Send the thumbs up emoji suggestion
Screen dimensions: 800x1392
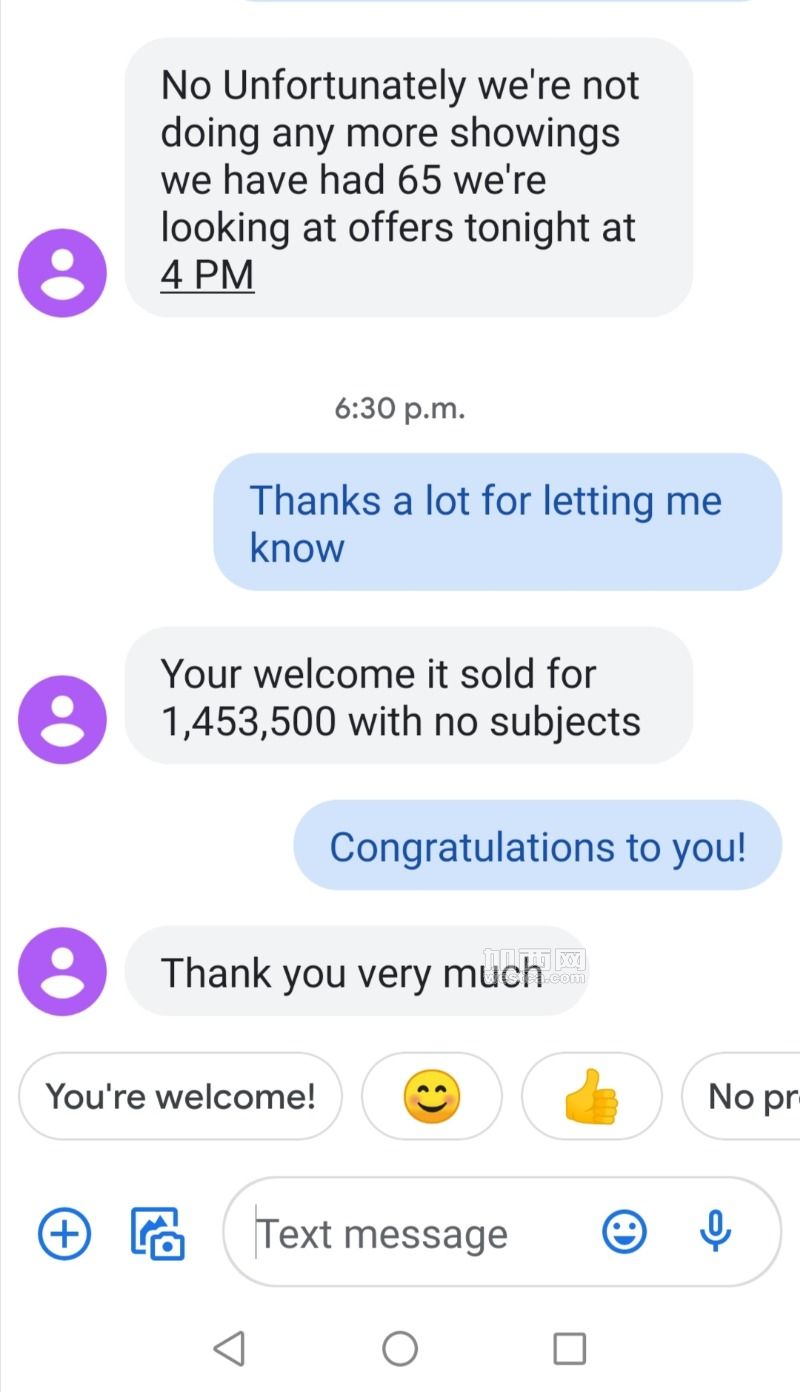pyautogui.click(x=591, y=1097)
